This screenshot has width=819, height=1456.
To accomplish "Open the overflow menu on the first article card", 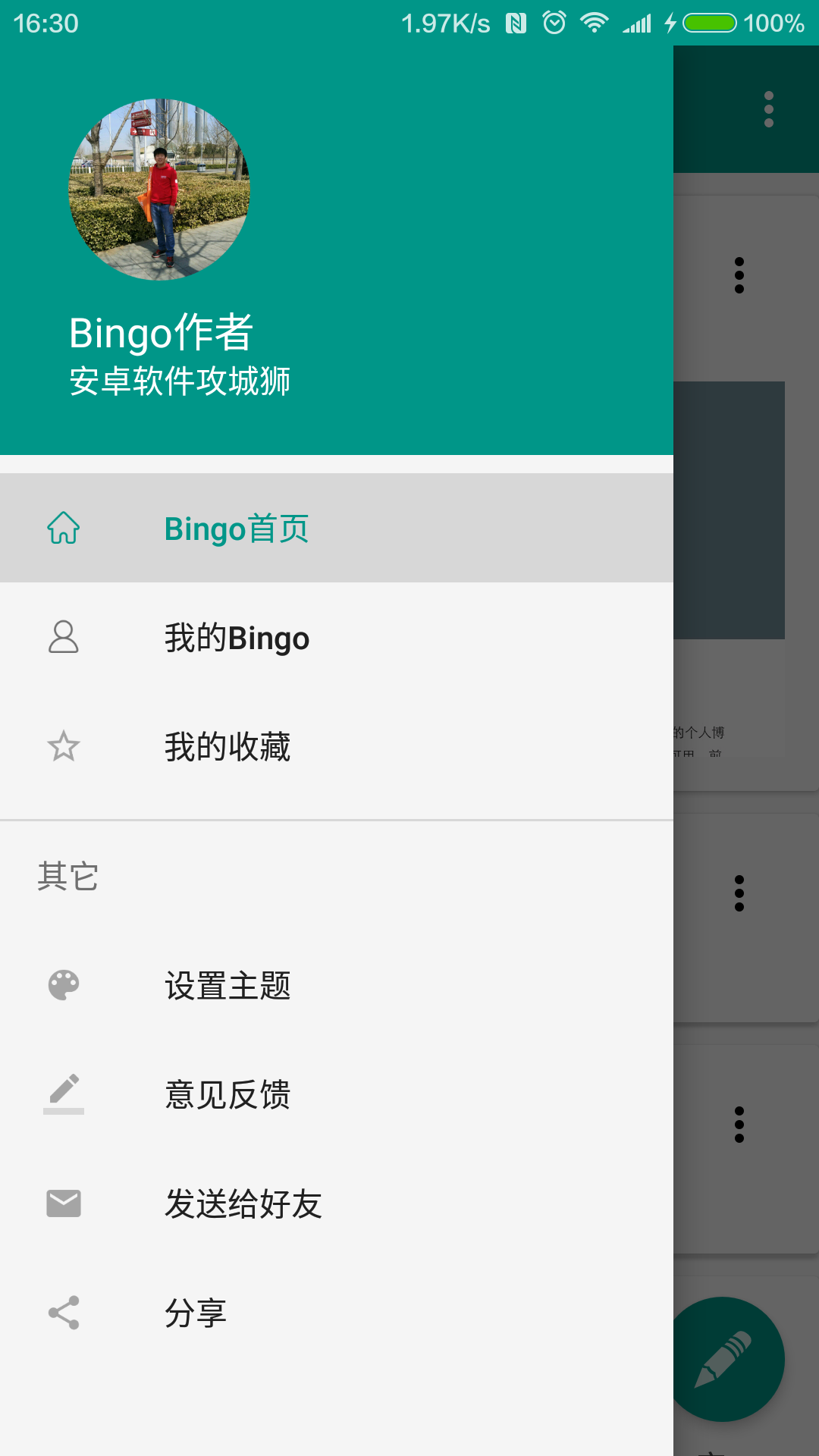I will (738, 277).
